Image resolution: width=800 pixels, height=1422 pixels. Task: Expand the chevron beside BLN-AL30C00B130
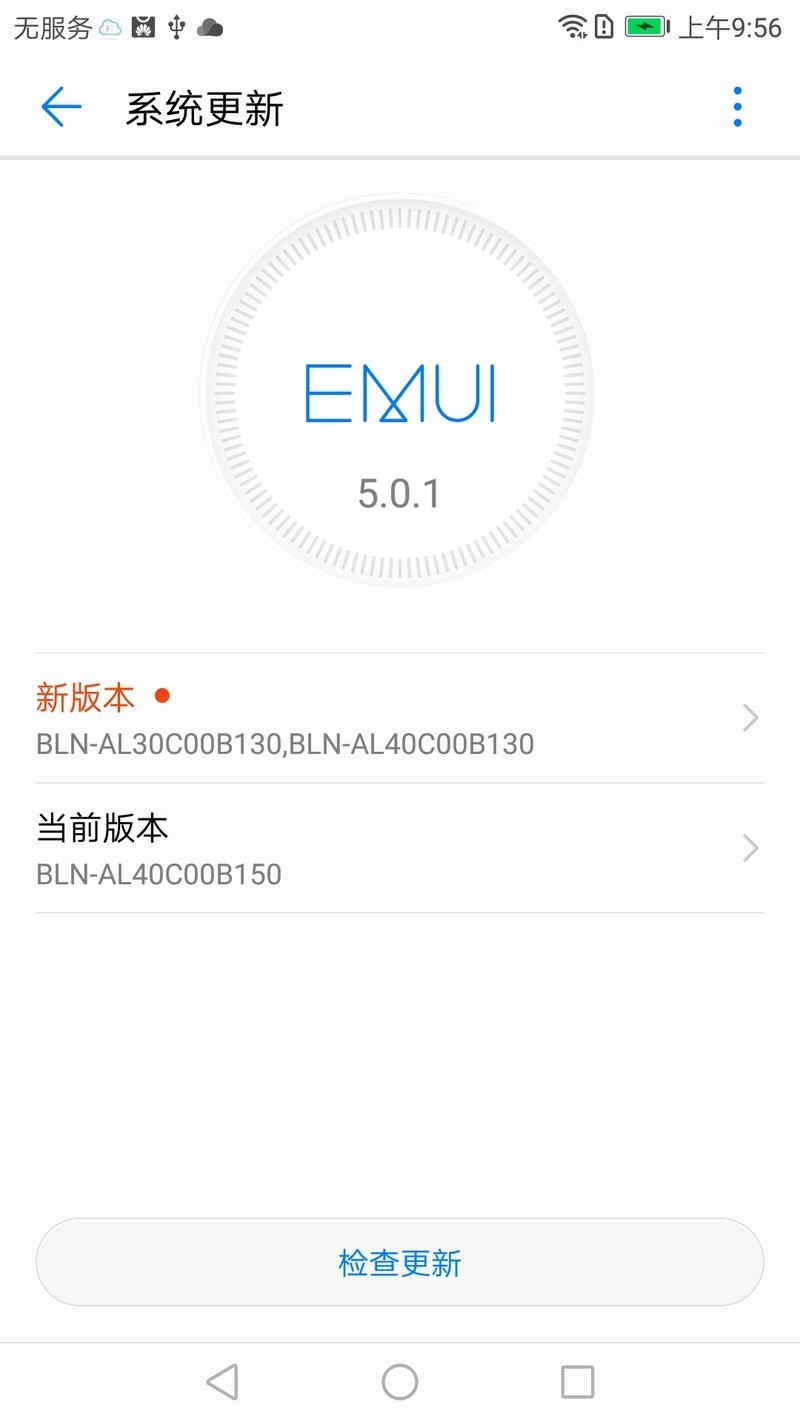tap(750, 717)
